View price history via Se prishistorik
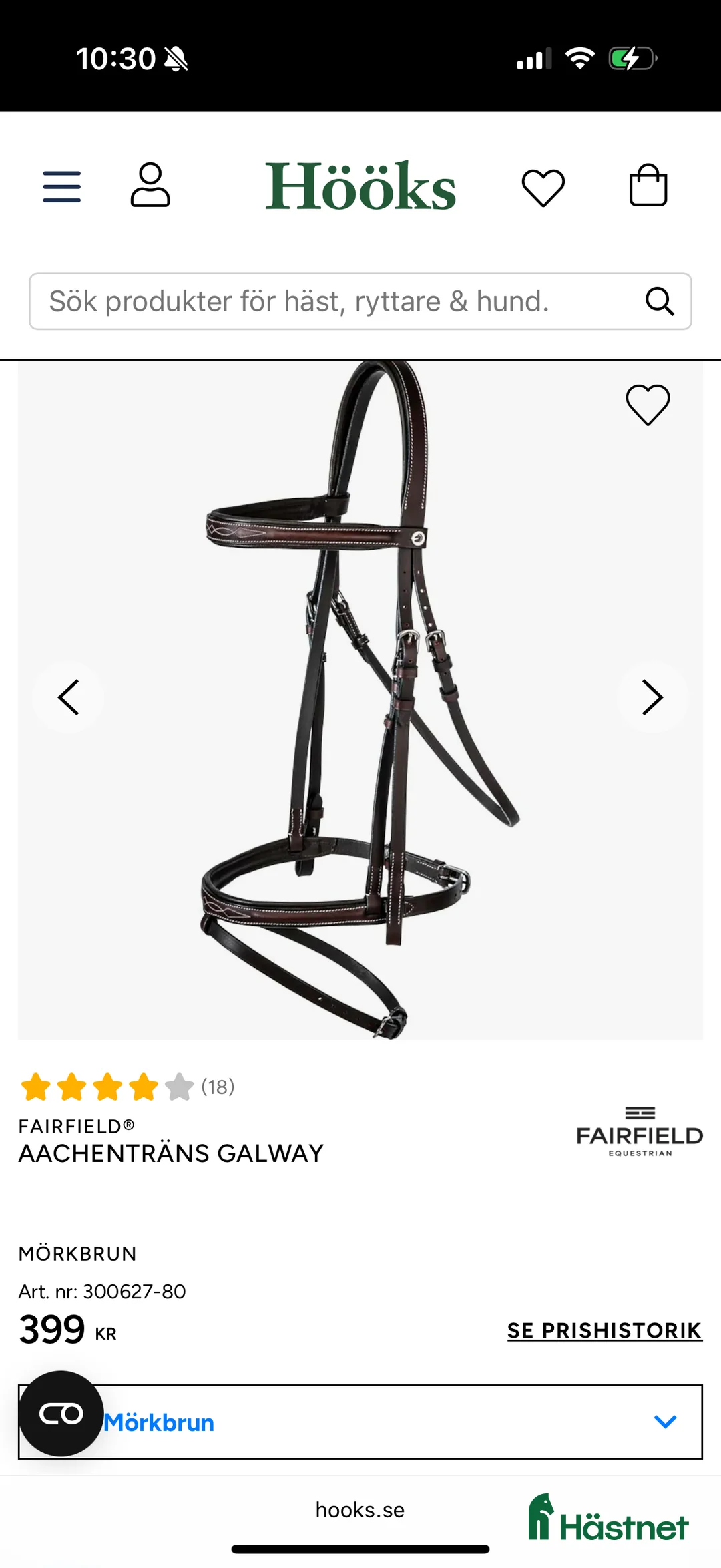 tap(604, 1330)
